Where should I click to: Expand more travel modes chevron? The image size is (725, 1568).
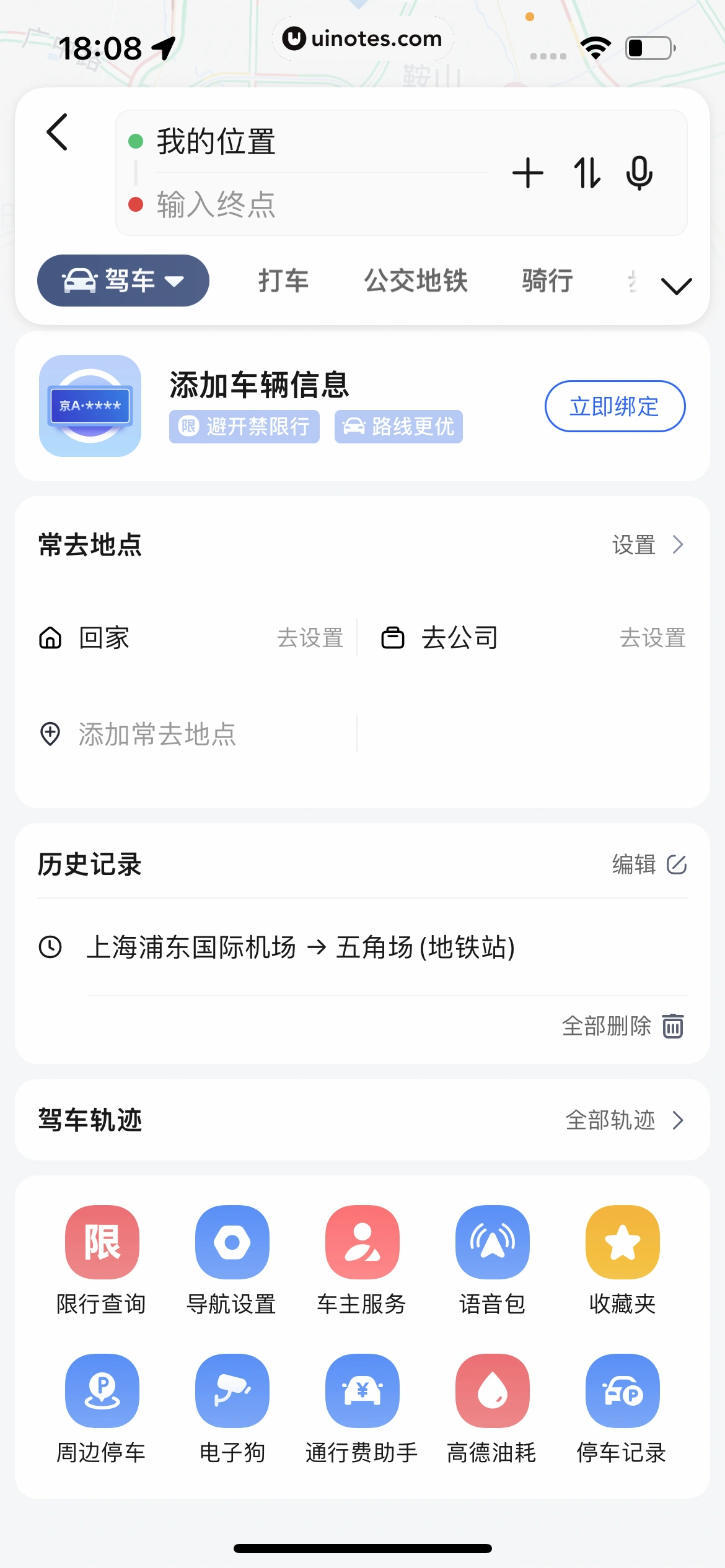676,285
